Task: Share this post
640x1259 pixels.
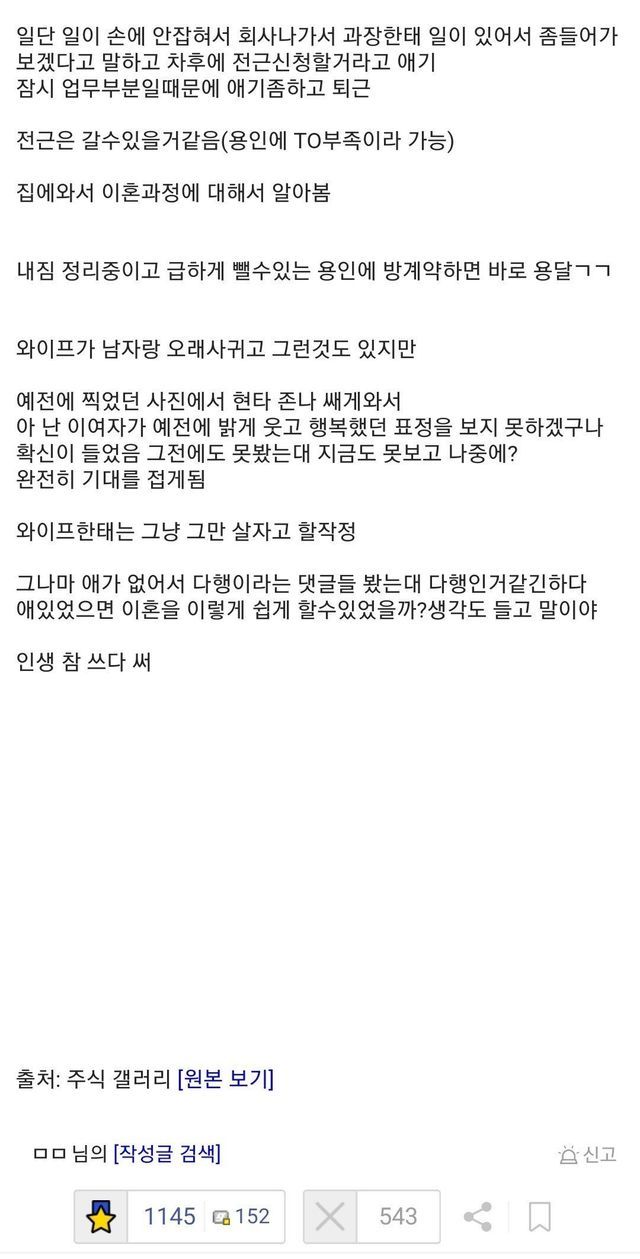Action: coord(478,1216)
